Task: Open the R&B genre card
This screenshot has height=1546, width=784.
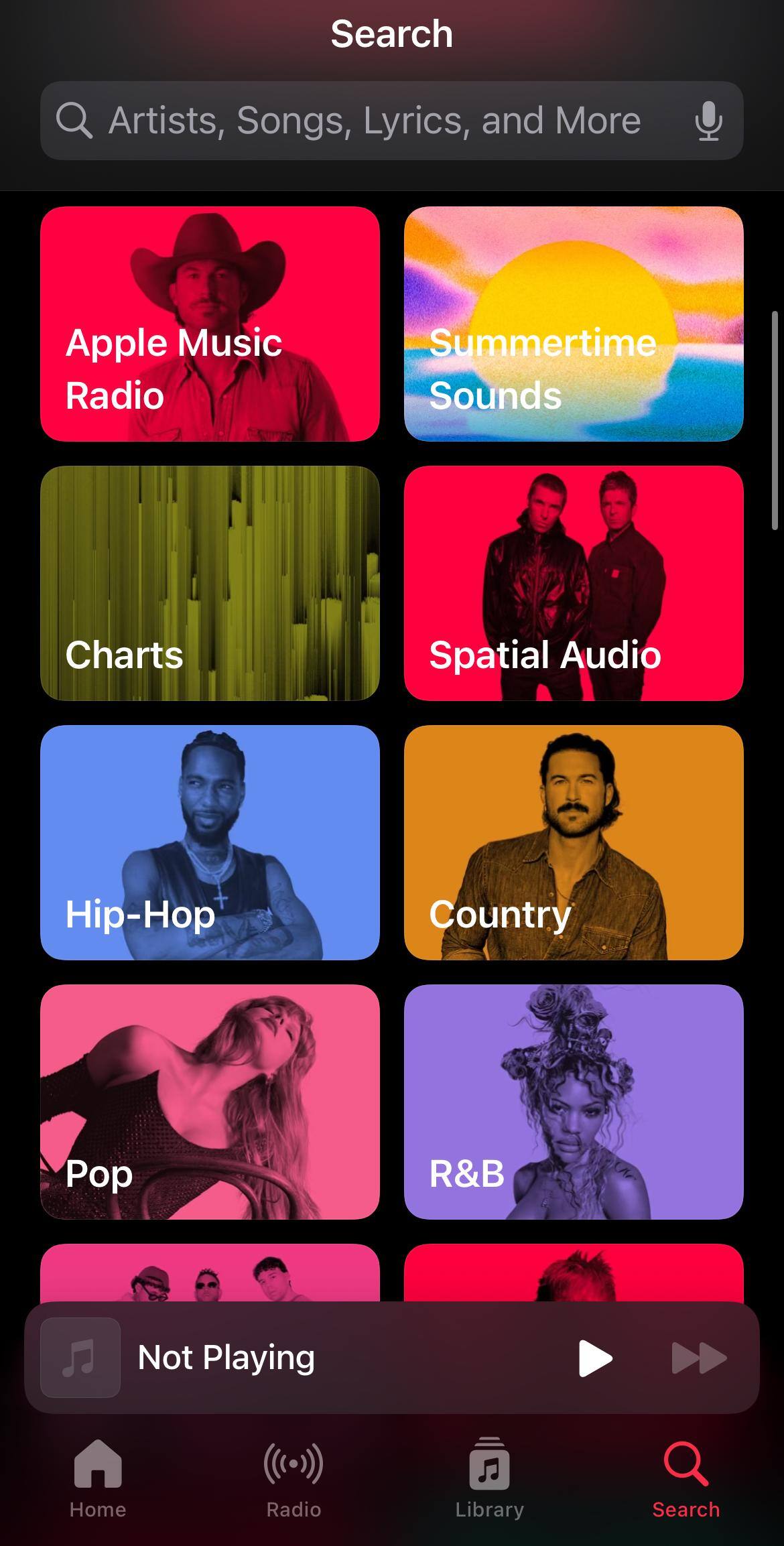Action: [574, 1102]
